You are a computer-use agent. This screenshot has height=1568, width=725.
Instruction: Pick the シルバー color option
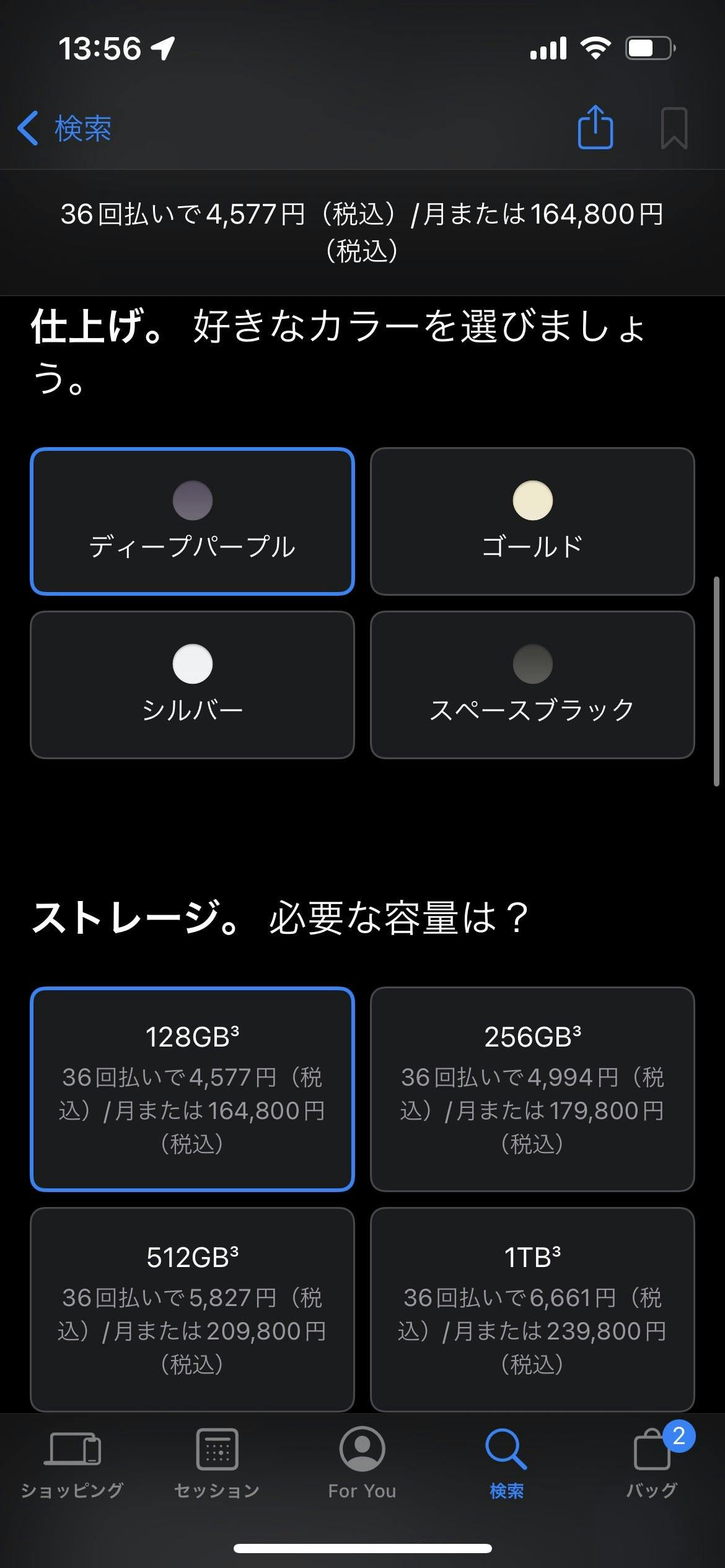pos(192,685)
